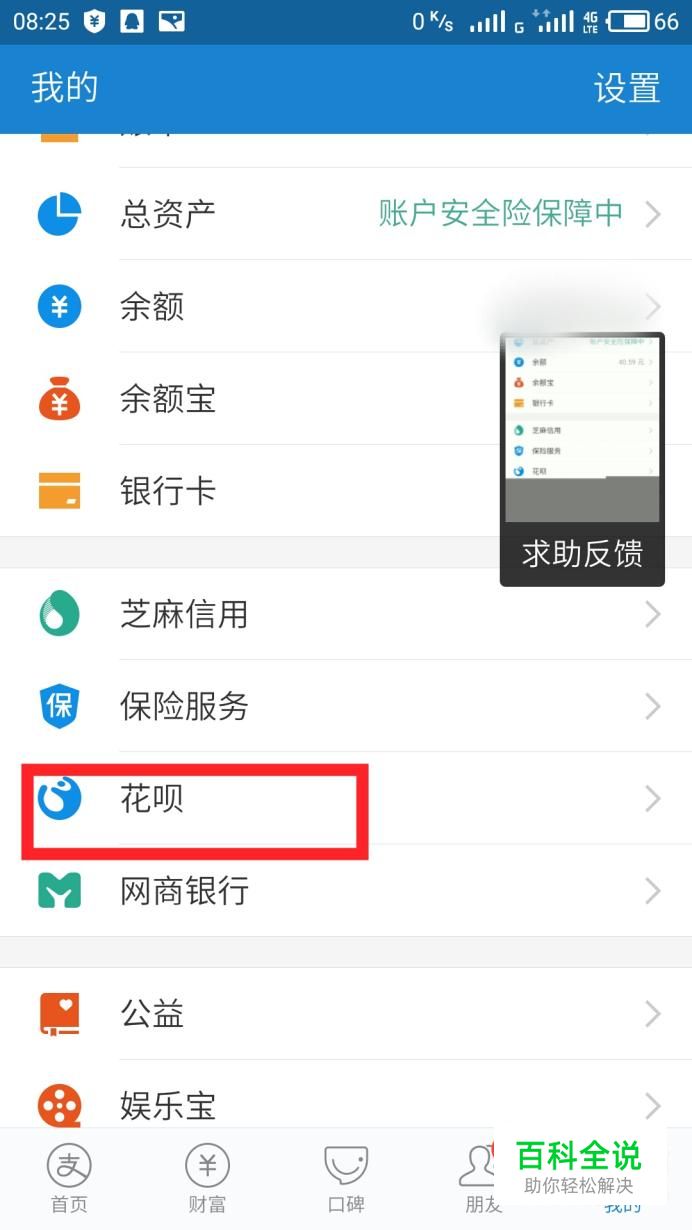The height and width of the screenshot is (1230, 692).
Task: Open 保险服务
Action: click(x=345, y=707)
